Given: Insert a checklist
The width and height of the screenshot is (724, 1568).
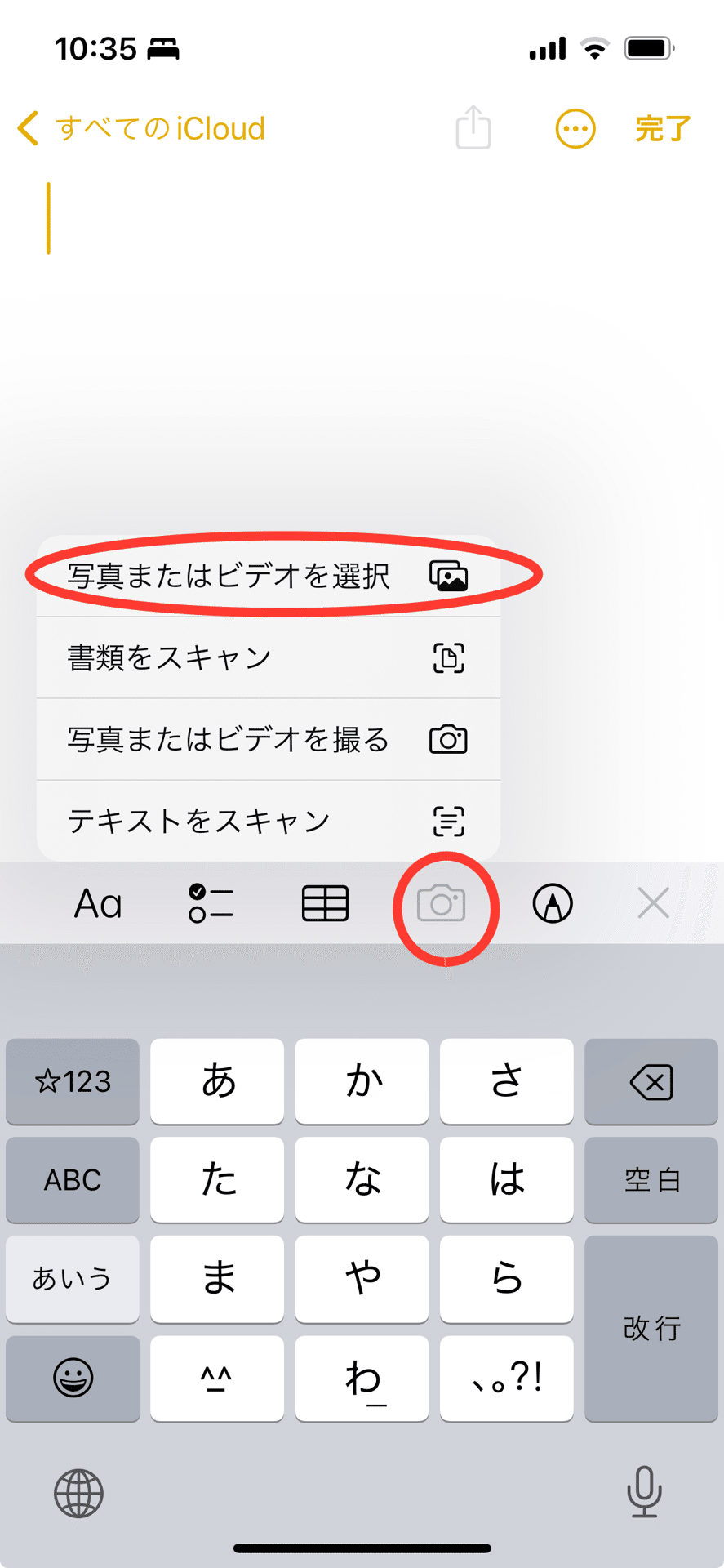Looking at the screenshot, I should (211, 904).
